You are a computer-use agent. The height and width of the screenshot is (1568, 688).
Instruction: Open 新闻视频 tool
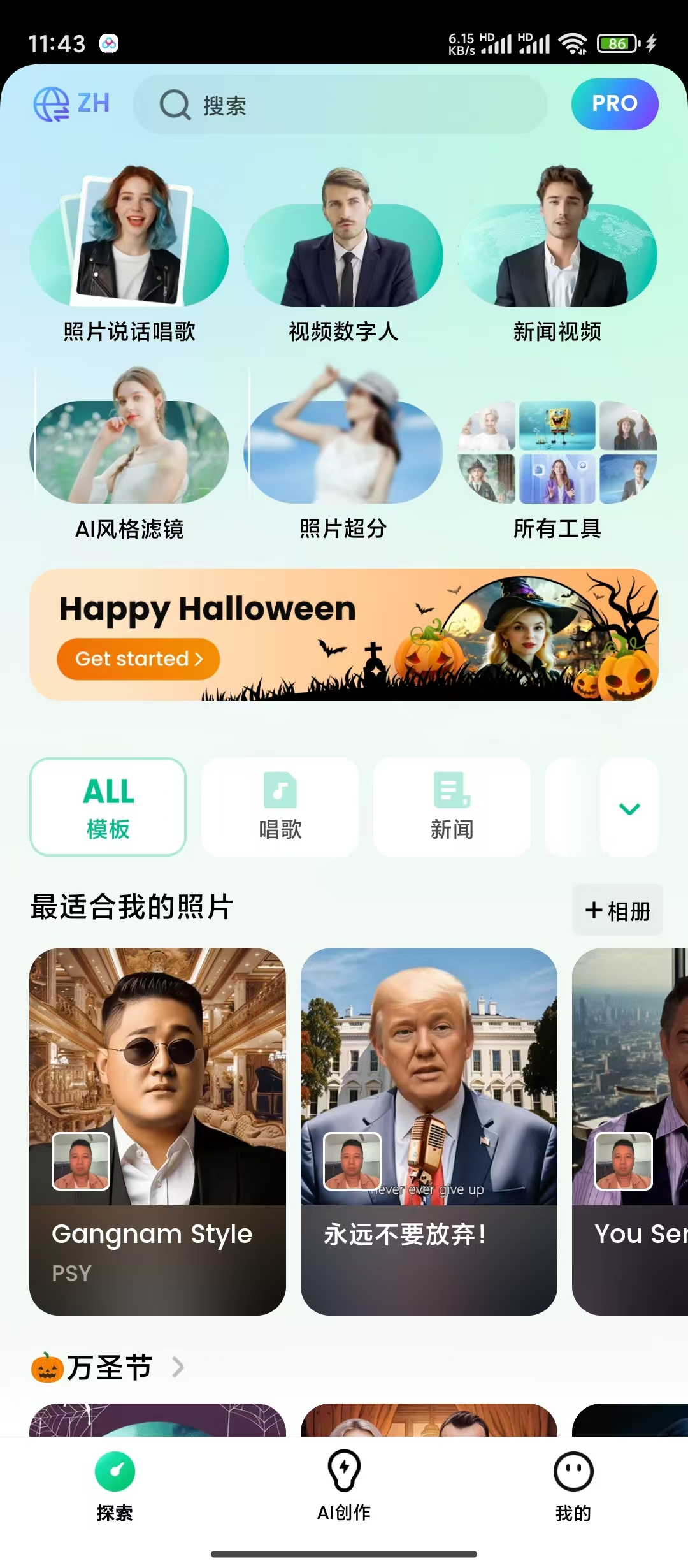click(x=557, y=255)
